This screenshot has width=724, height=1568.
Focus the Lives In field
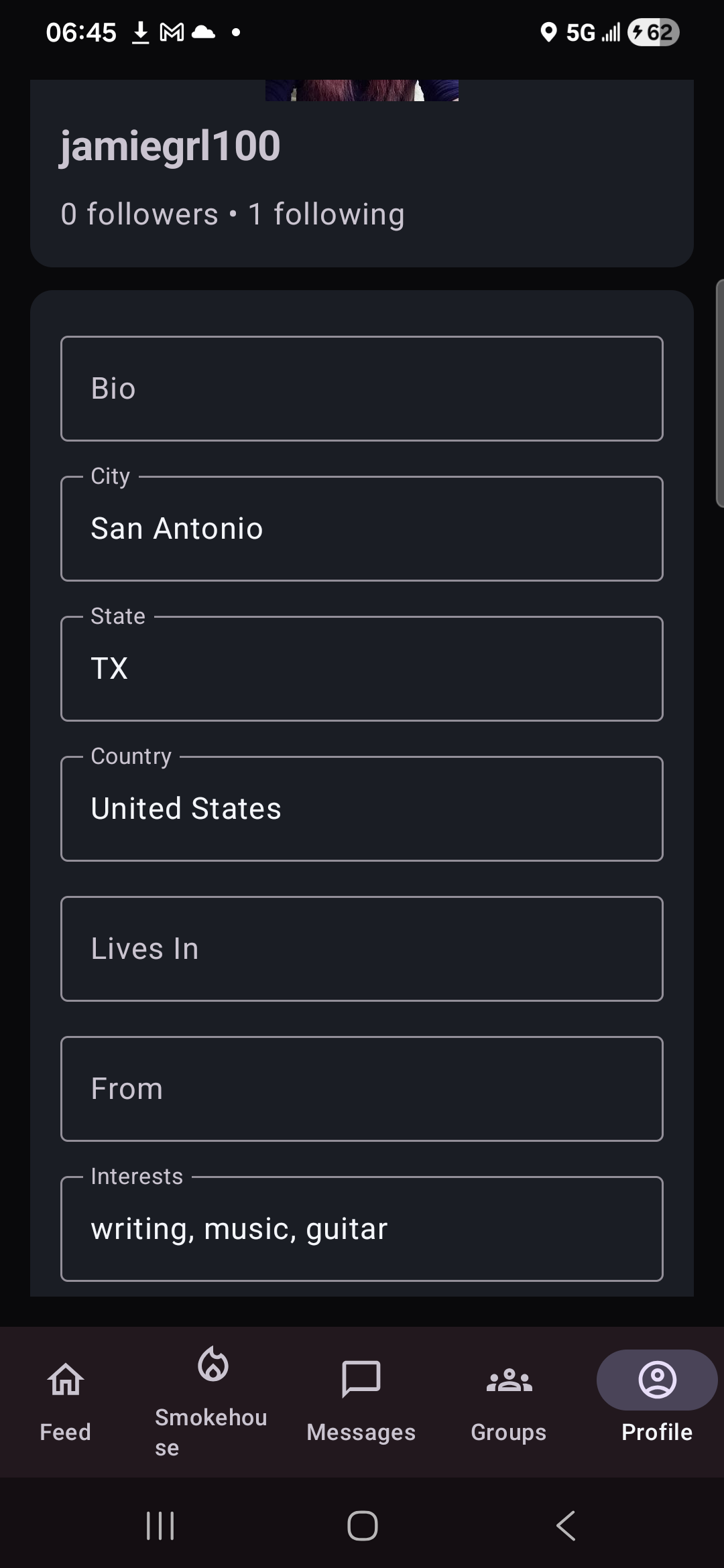point(362,949)
